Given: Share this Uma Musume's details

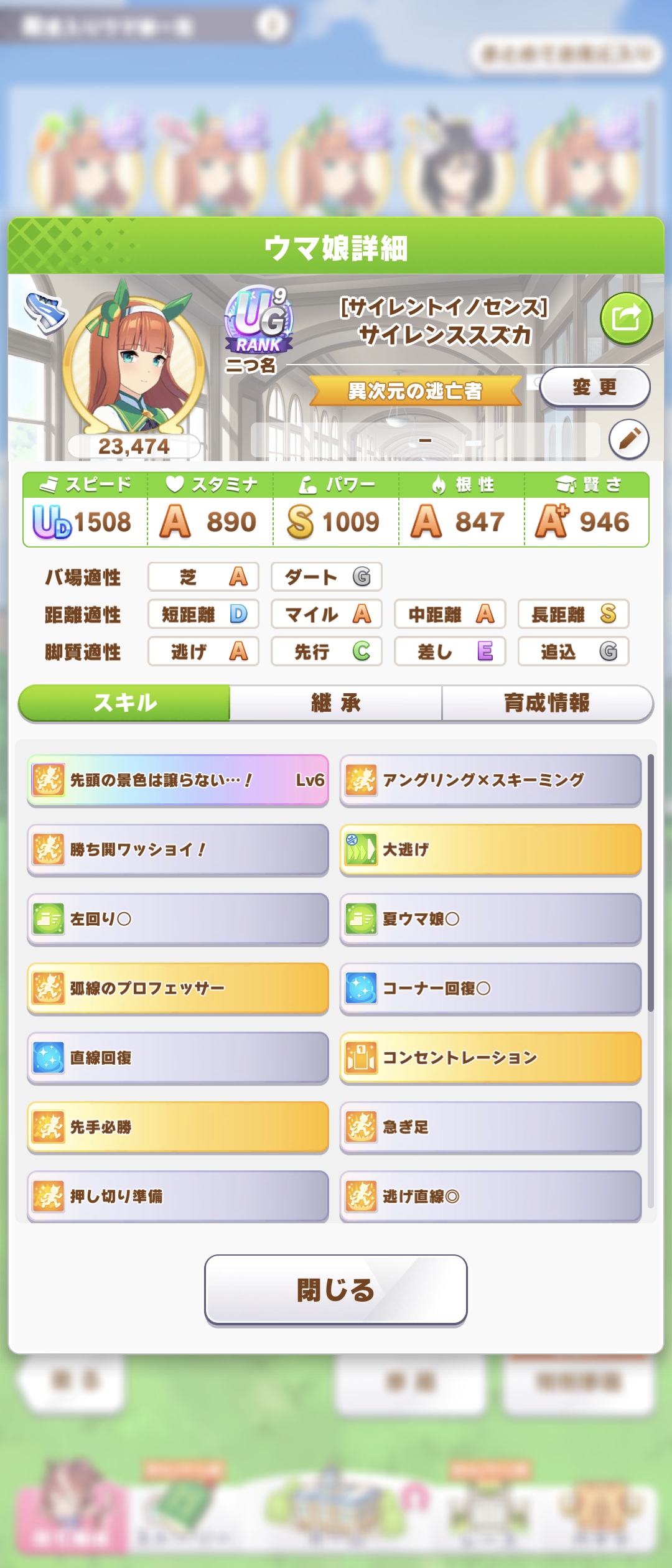Looking at the screenshot, I should 626,319.
